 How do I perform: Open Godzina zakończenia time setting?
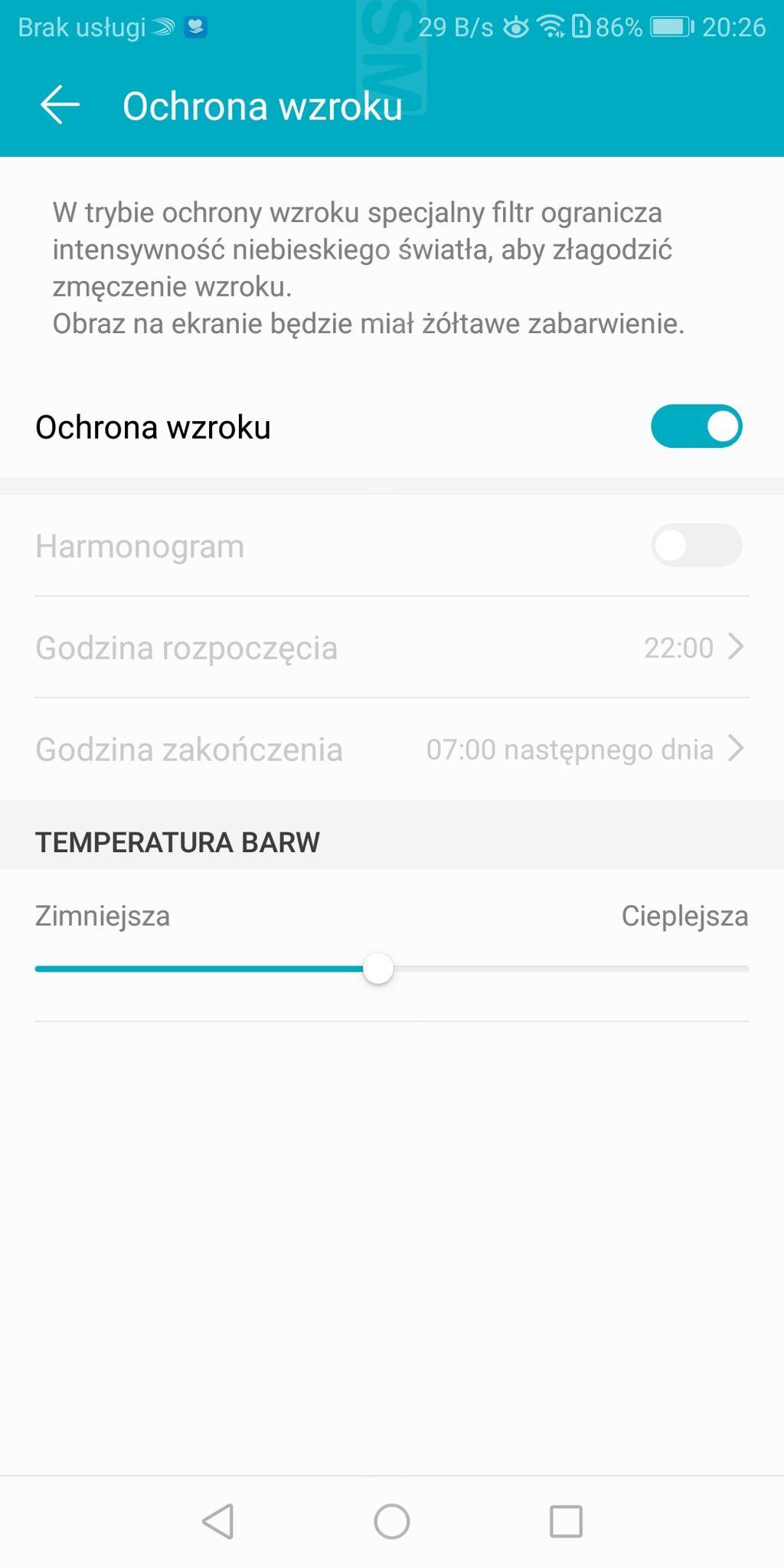click(391, 749)
